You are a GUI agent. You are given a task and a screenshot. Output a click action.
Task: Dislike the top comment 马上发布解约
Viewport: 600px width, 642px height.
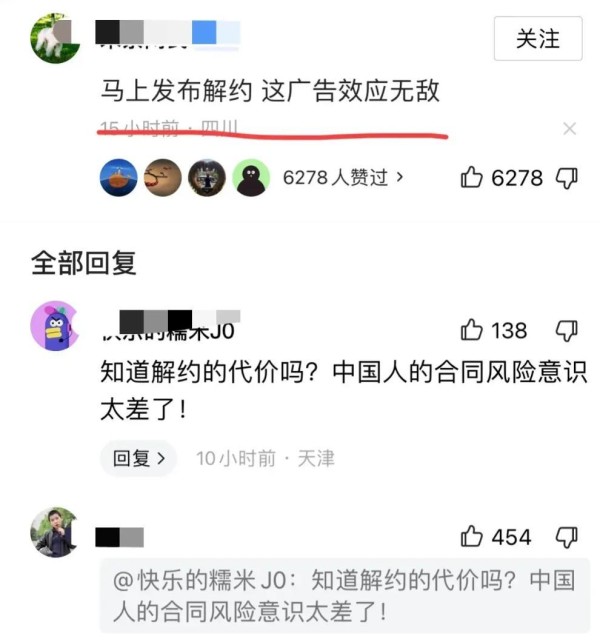pyautogui.click(x=566, y=178)
